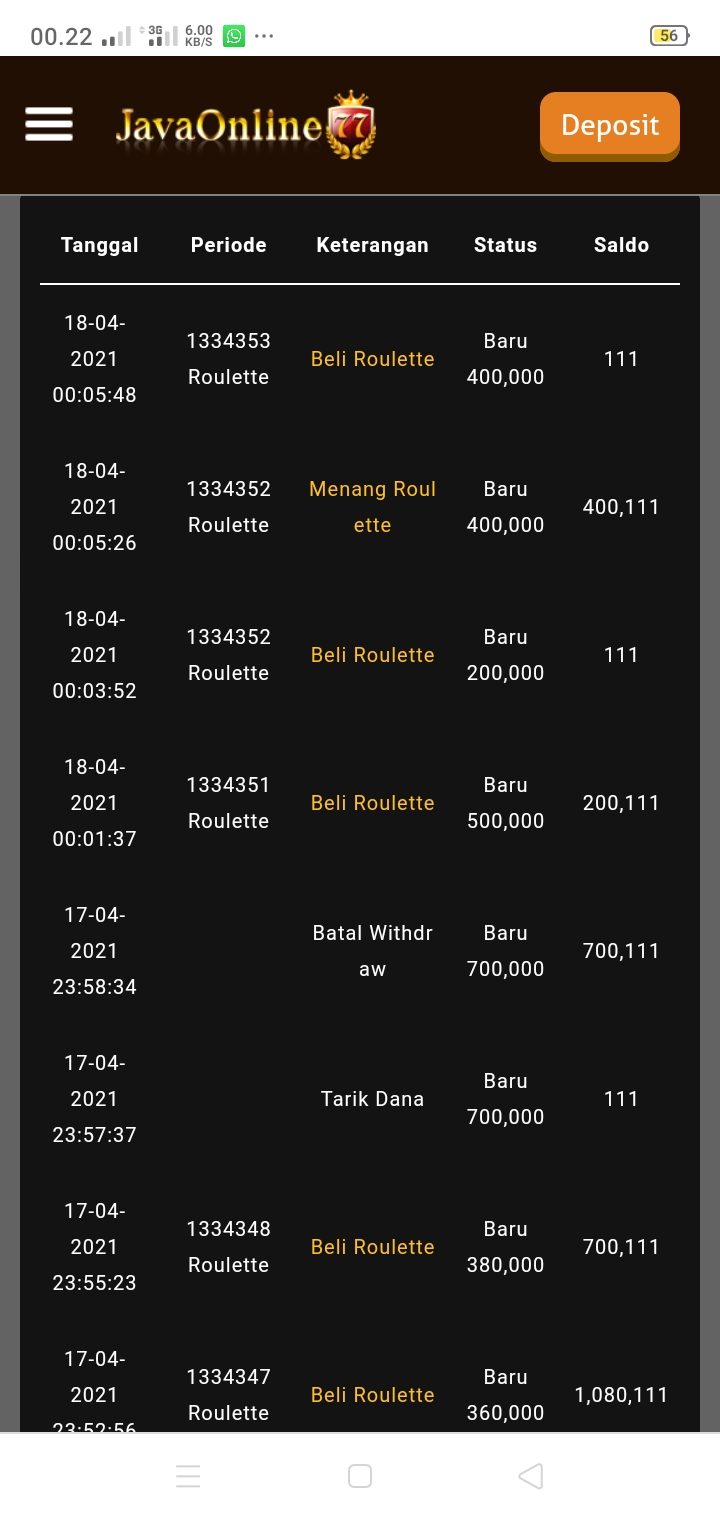Viewport: 720px width, 1520px height.
Task: Open the hamburger drawer menu
Action: (49, 125)
